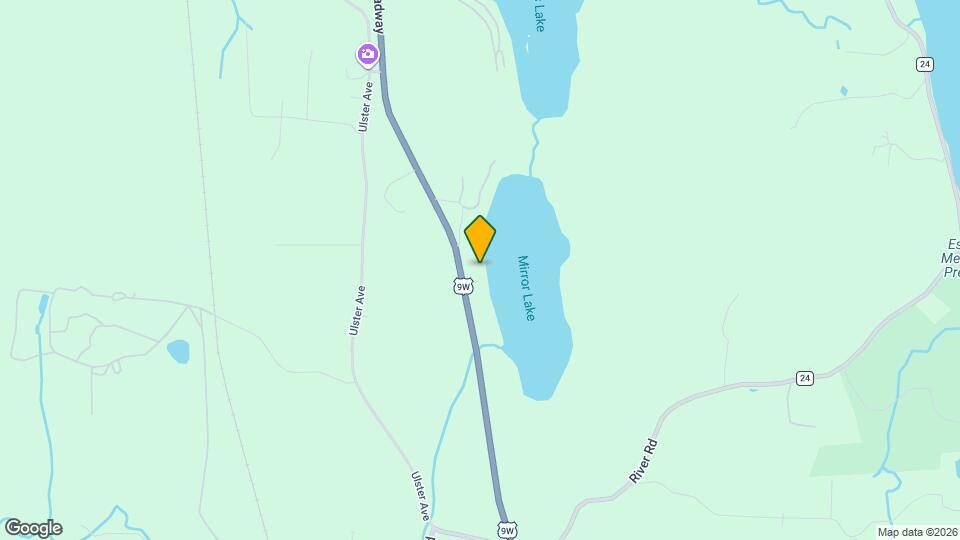
Task: Tap the orange location marker by Mirror Lake
Action: coord(480,238)
